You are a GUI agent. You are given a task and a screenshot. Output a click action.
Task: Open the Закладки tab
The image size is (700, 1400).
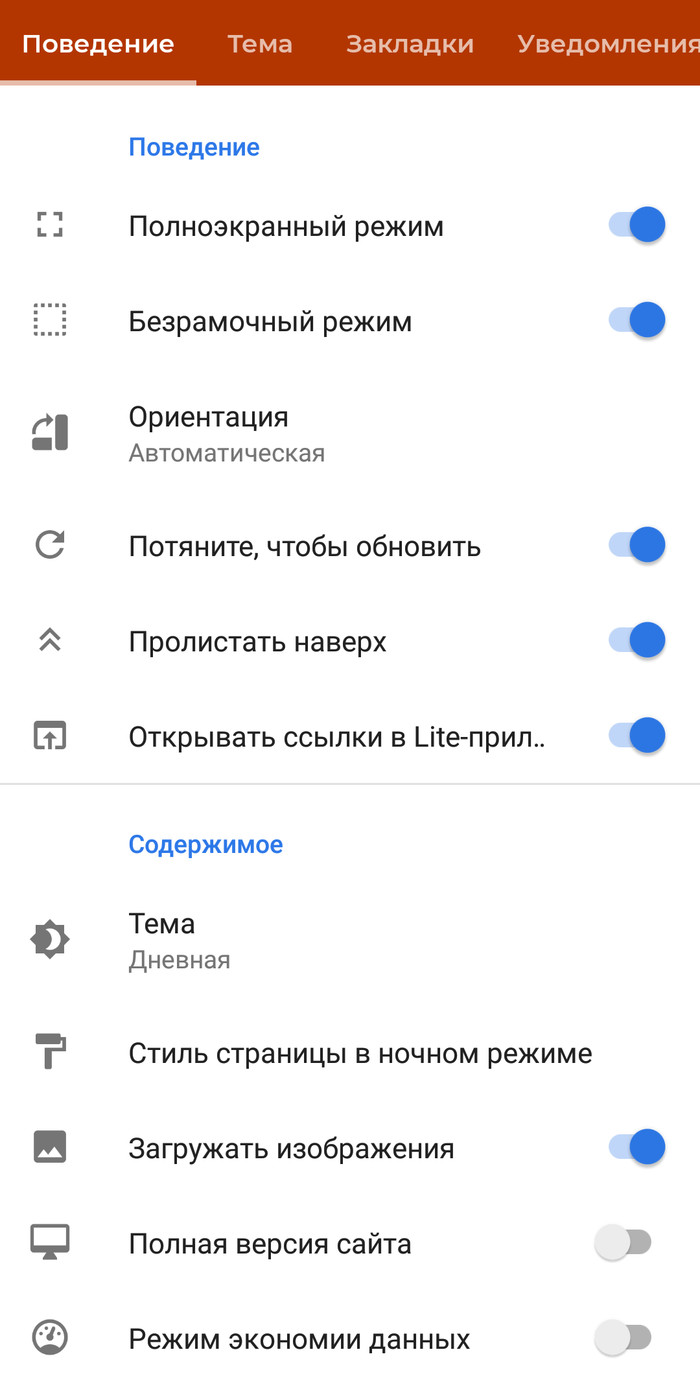tap(410, 44)
